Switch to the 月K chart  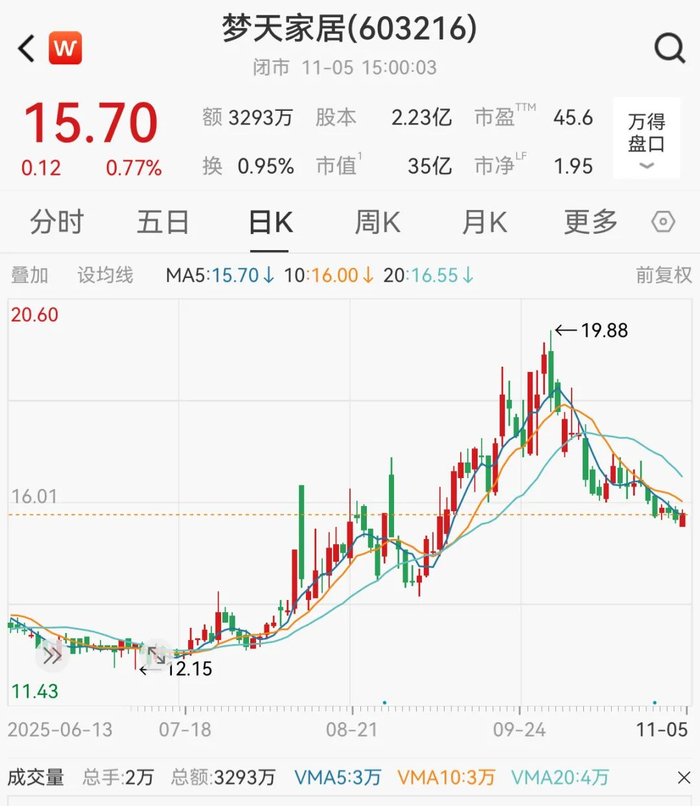pyautogui.click(x=484, y=222)
